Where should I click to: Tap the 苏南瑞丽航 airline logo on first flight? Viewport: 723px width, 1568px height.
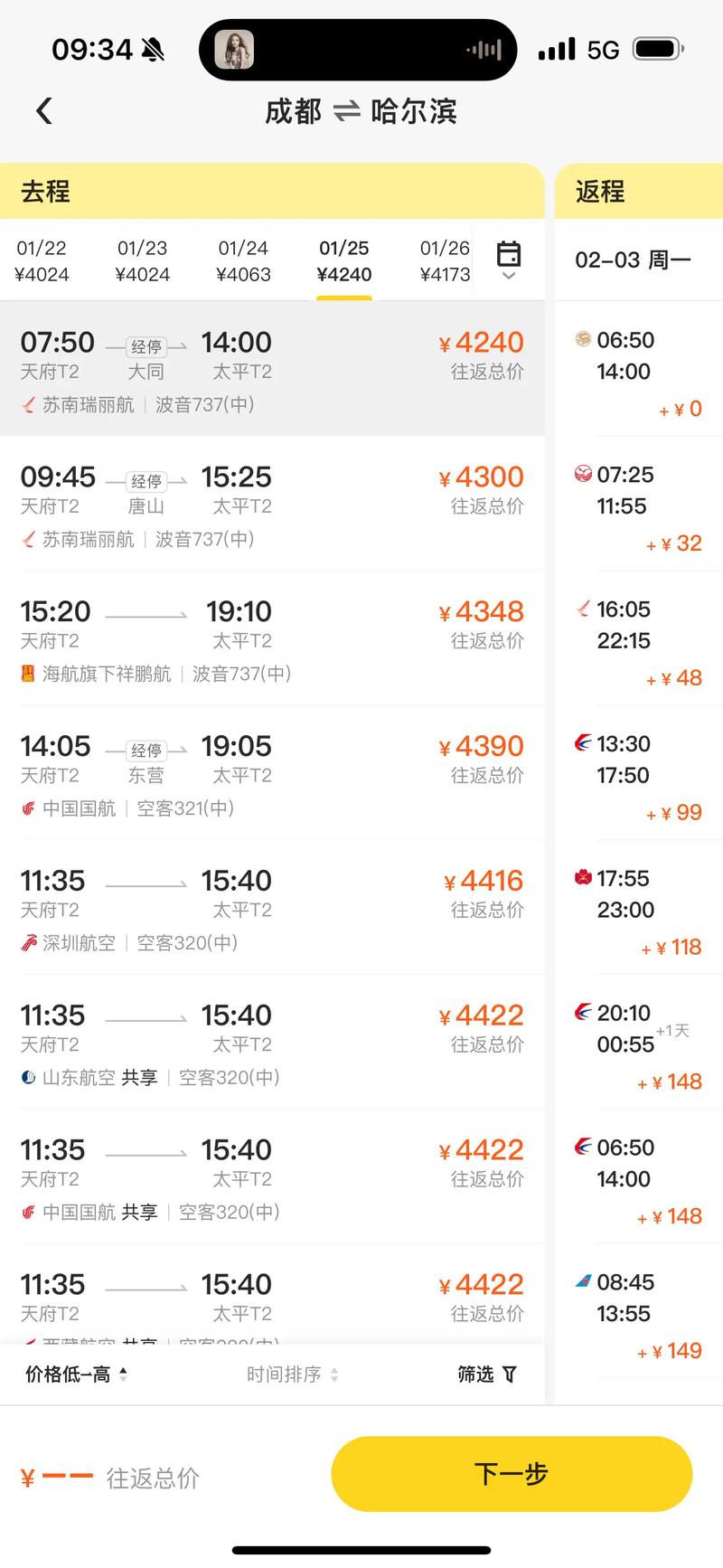(27, 405)
